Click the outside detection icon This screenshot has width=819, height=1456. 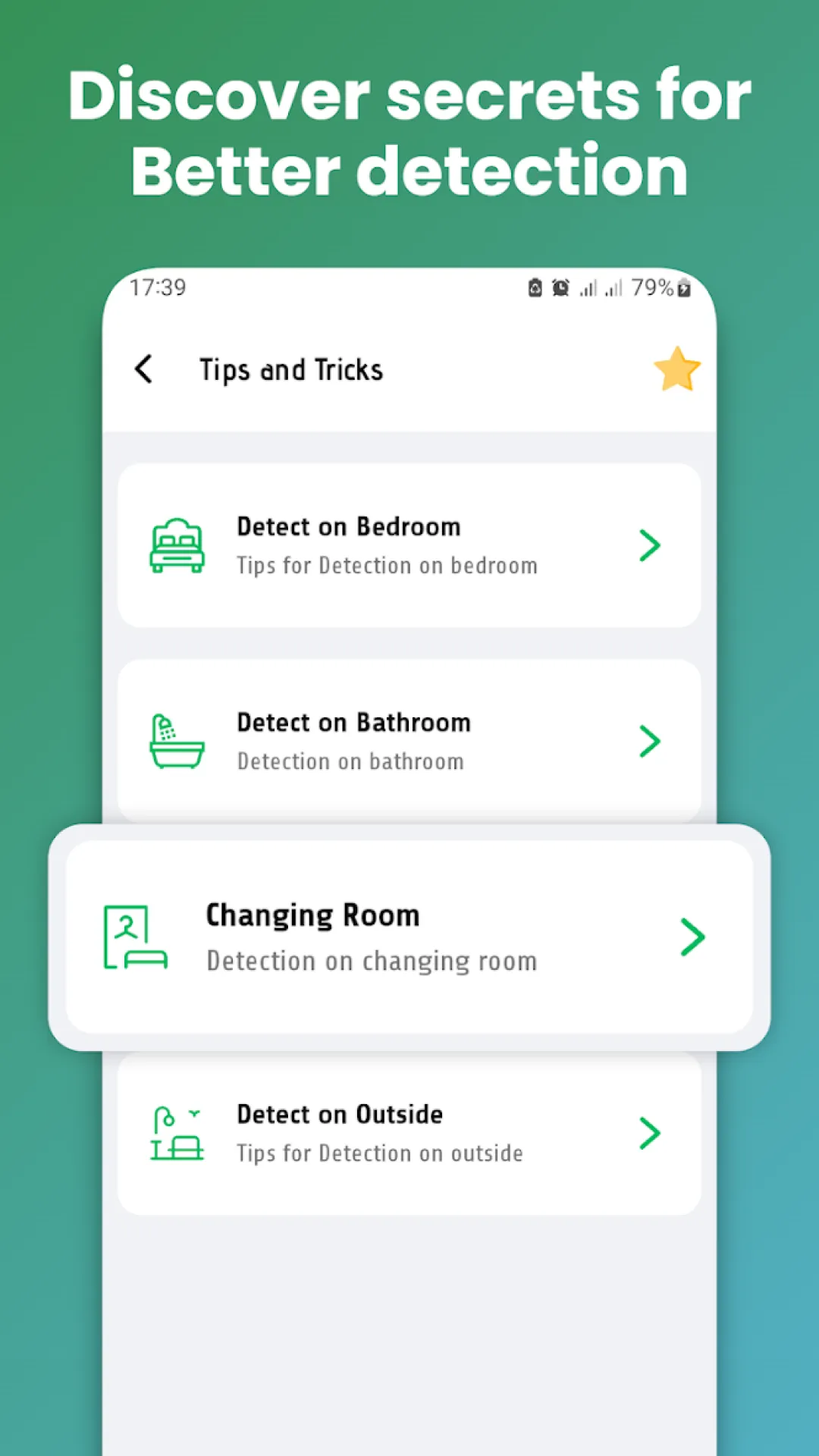pos(176,1134)
